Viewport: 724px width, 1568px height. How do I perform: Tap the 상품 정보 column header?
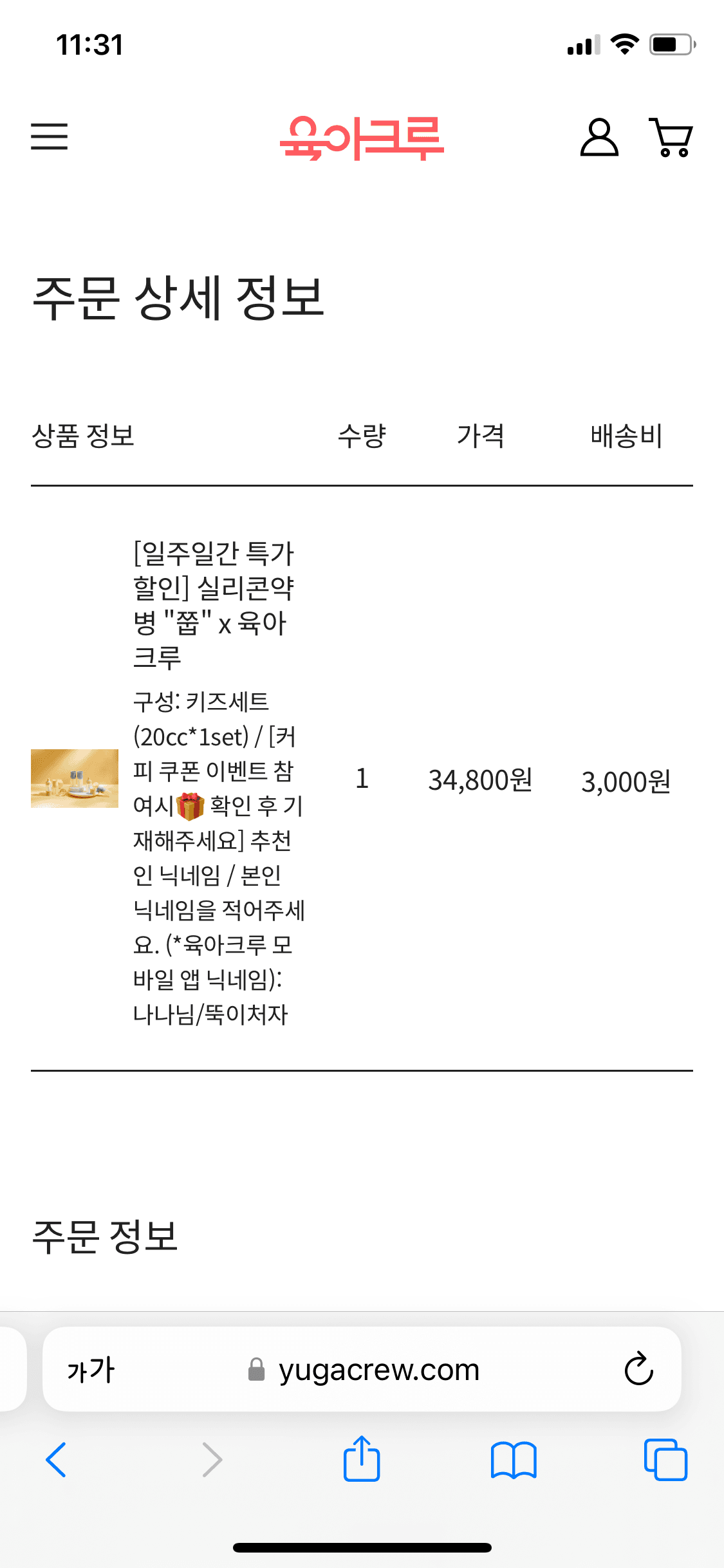86,436
